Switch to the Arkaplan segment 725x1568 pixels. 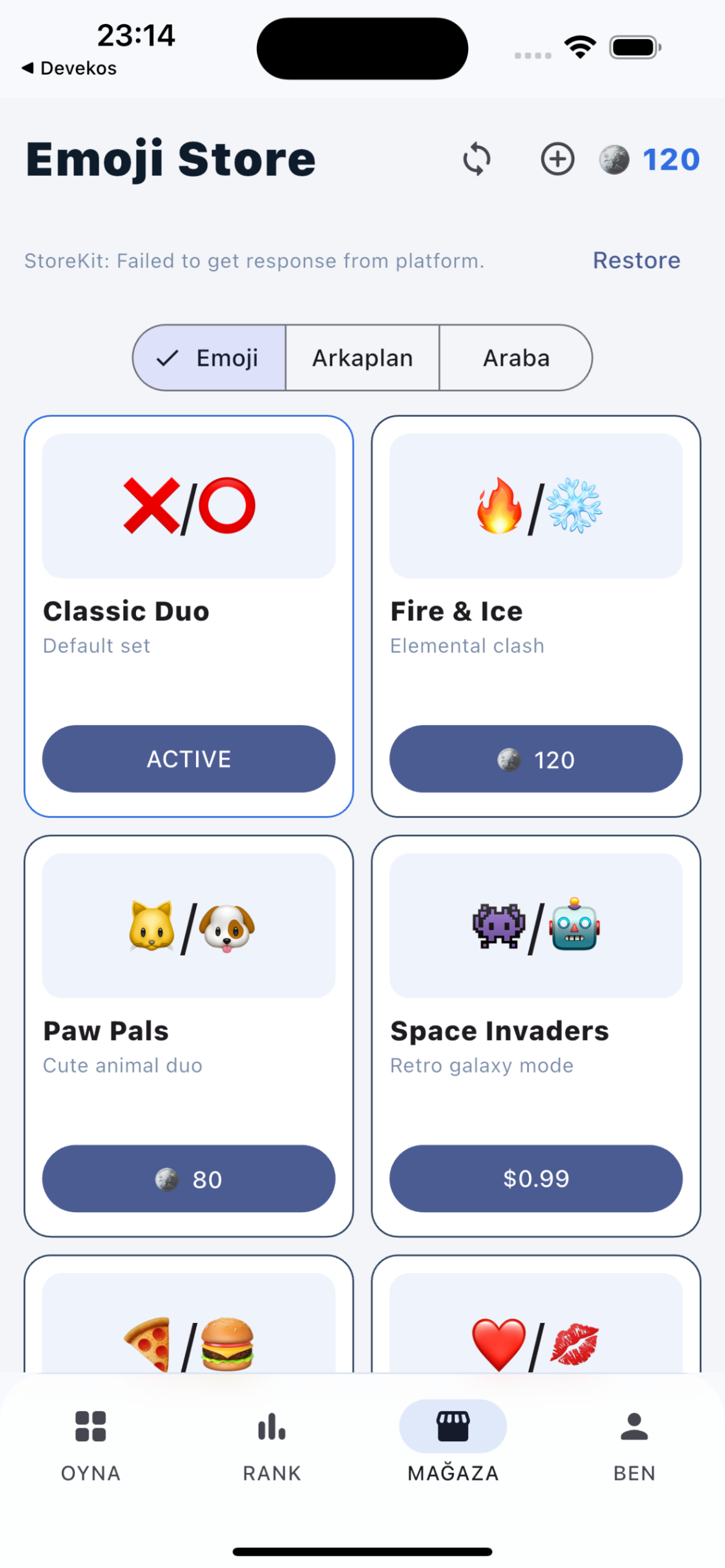[x=362, y=358]
